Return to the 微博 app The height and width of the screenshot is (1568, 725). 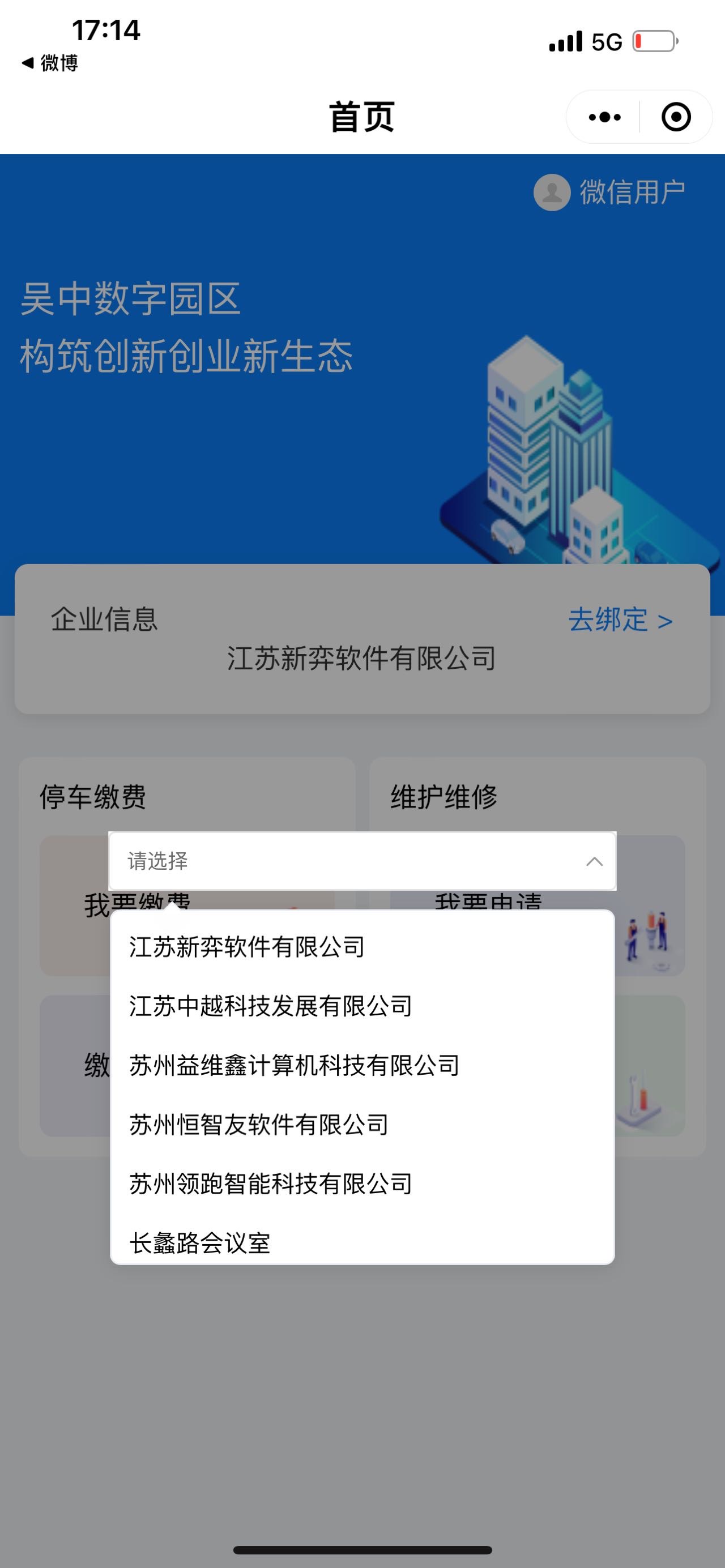(50, 63)
